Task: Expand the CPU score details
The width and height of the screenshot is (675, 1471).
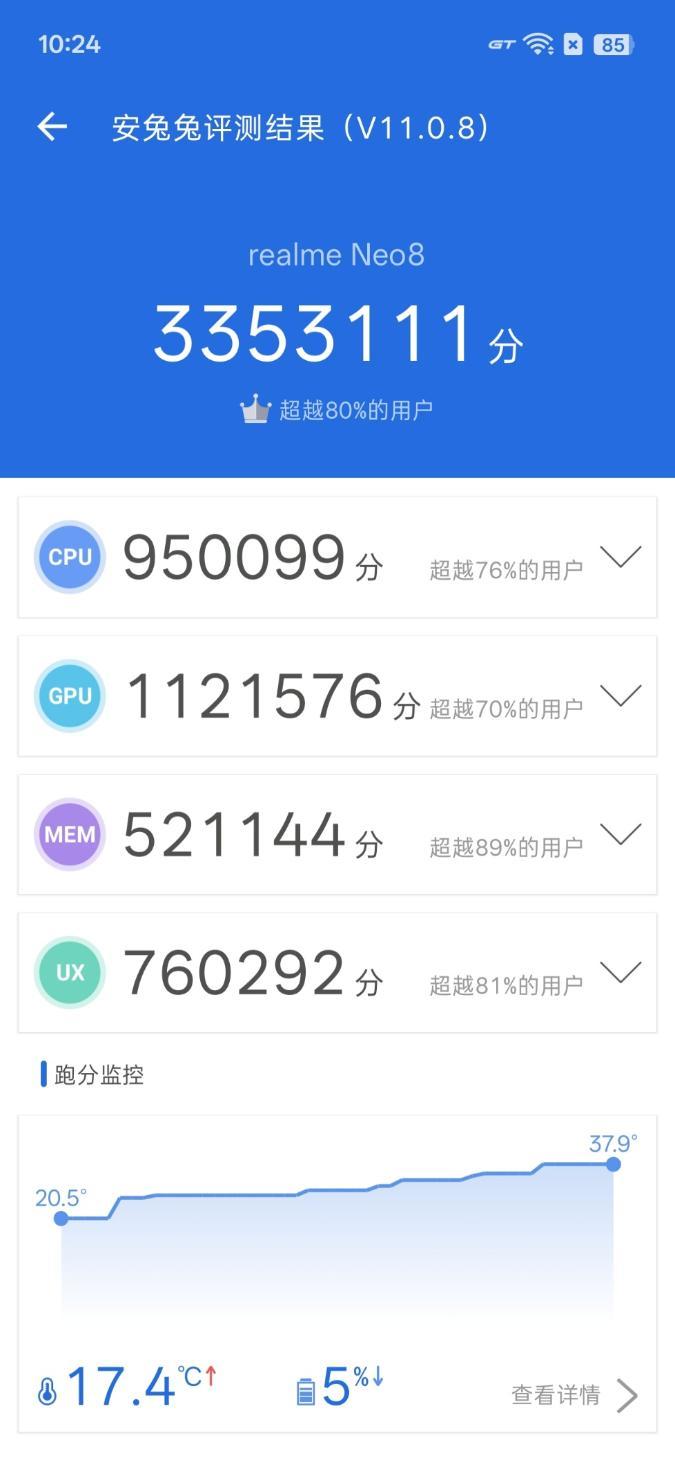Action: coord(620,557)
